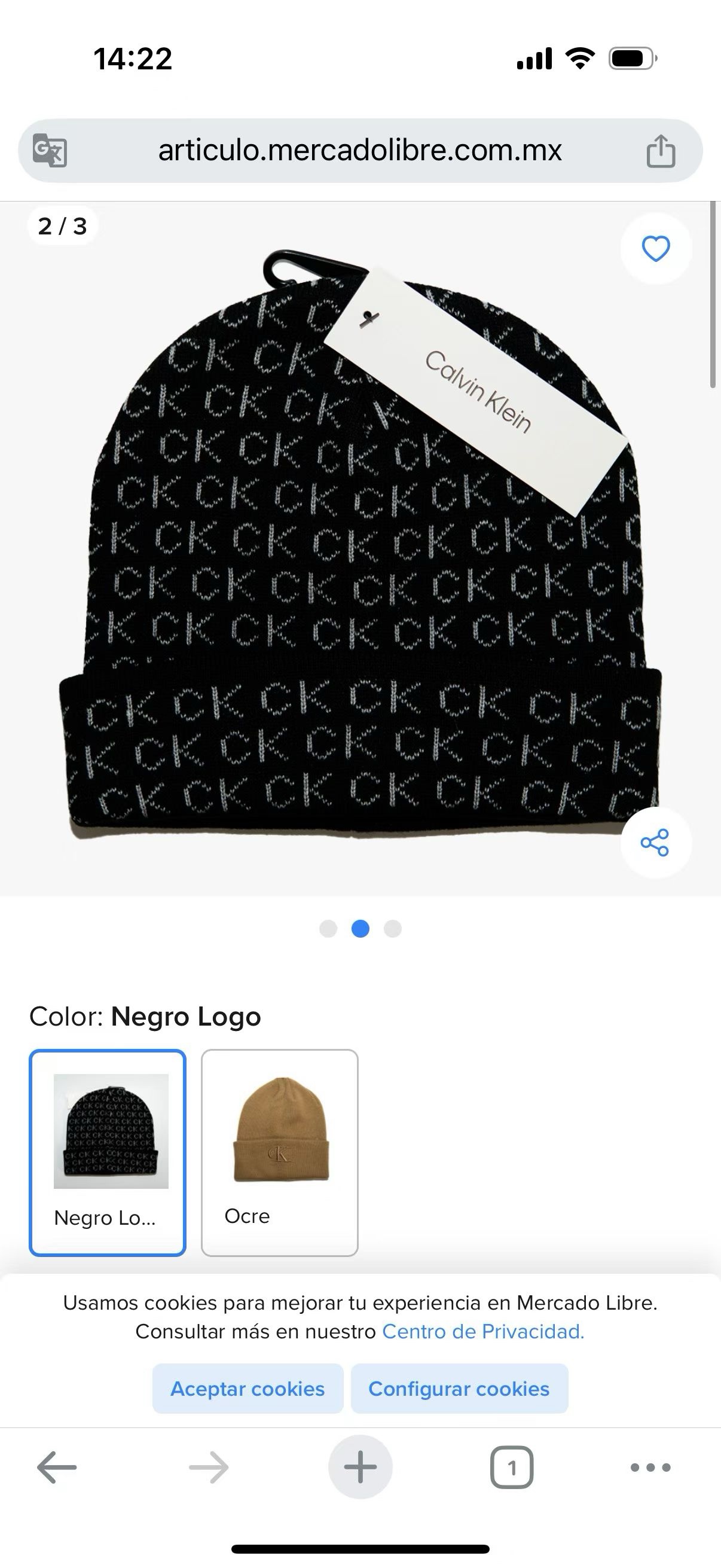This screenshot has width=721, height=1568.
Task: Open a new browser tab
Action: pos(360,1467)
